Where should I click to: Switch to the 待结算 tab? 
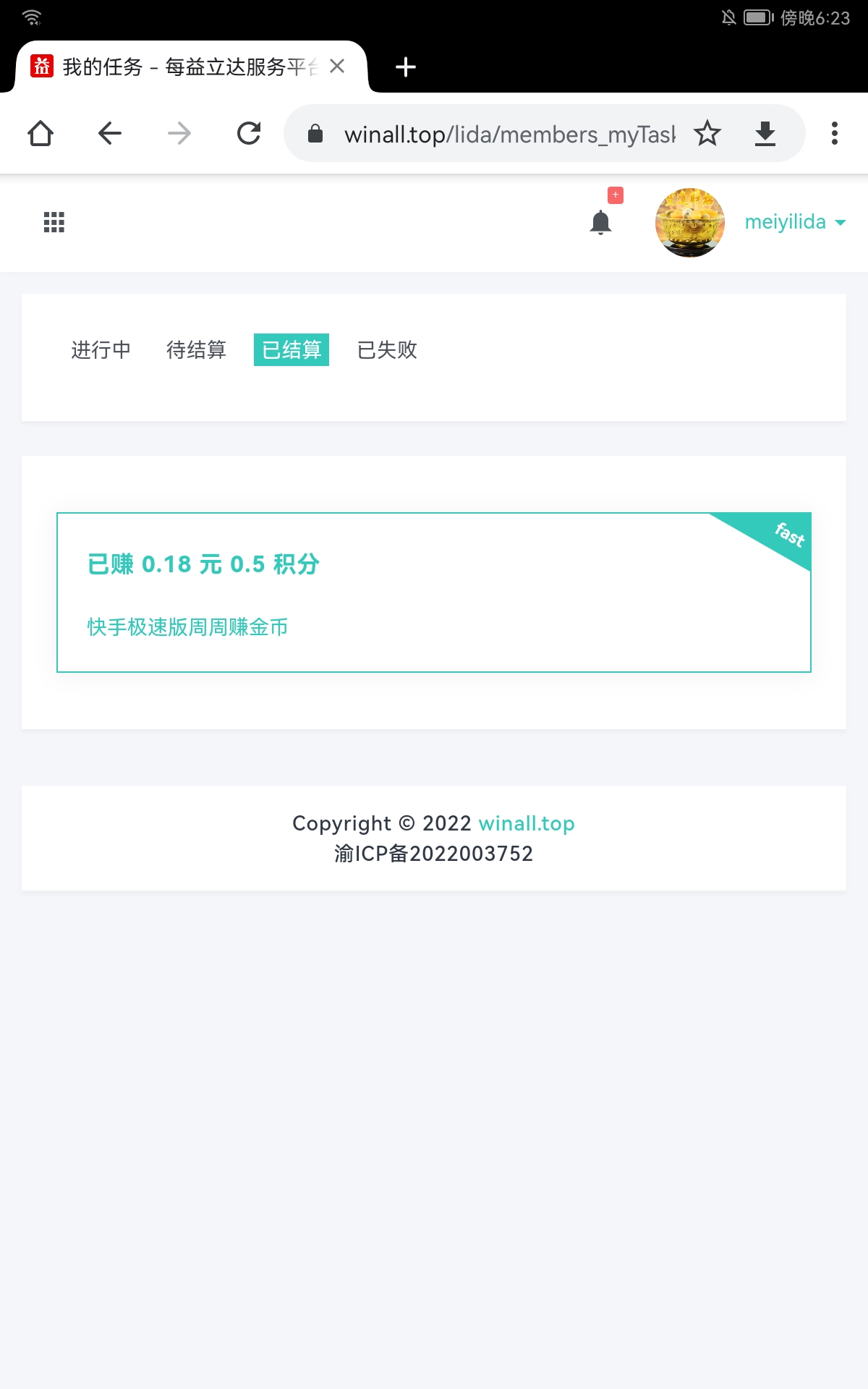197,350
